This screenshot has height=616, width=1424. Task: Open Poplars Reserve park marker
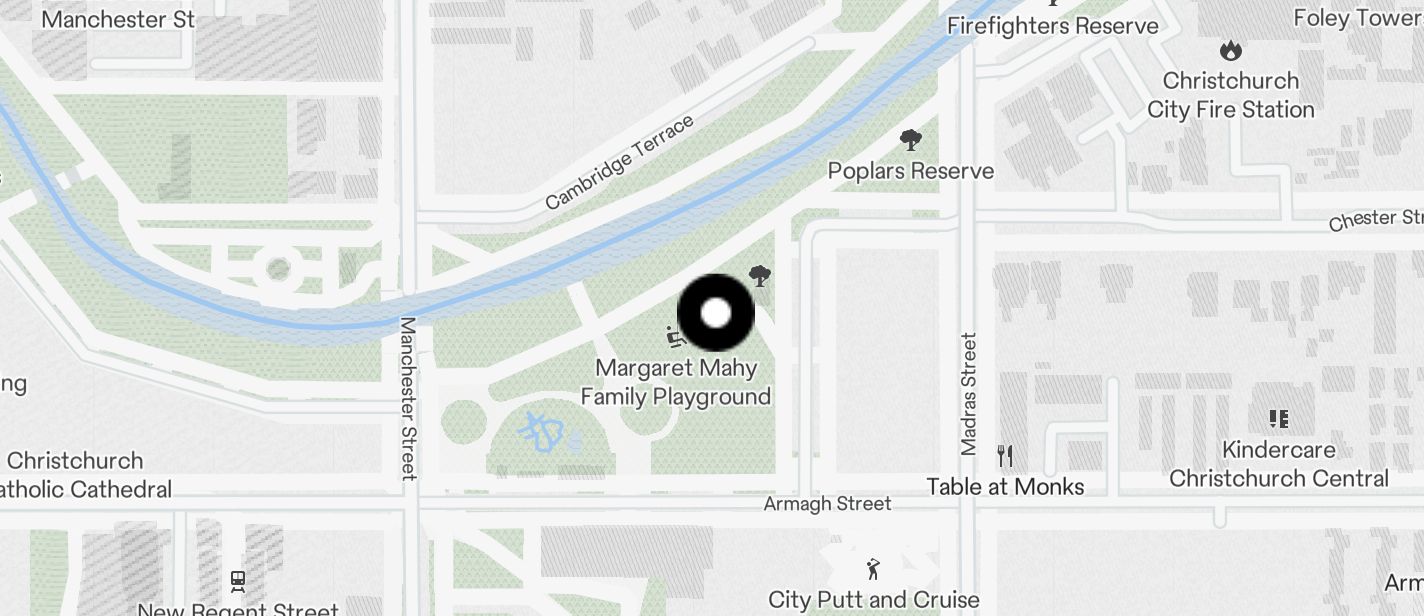click(910, 140)
